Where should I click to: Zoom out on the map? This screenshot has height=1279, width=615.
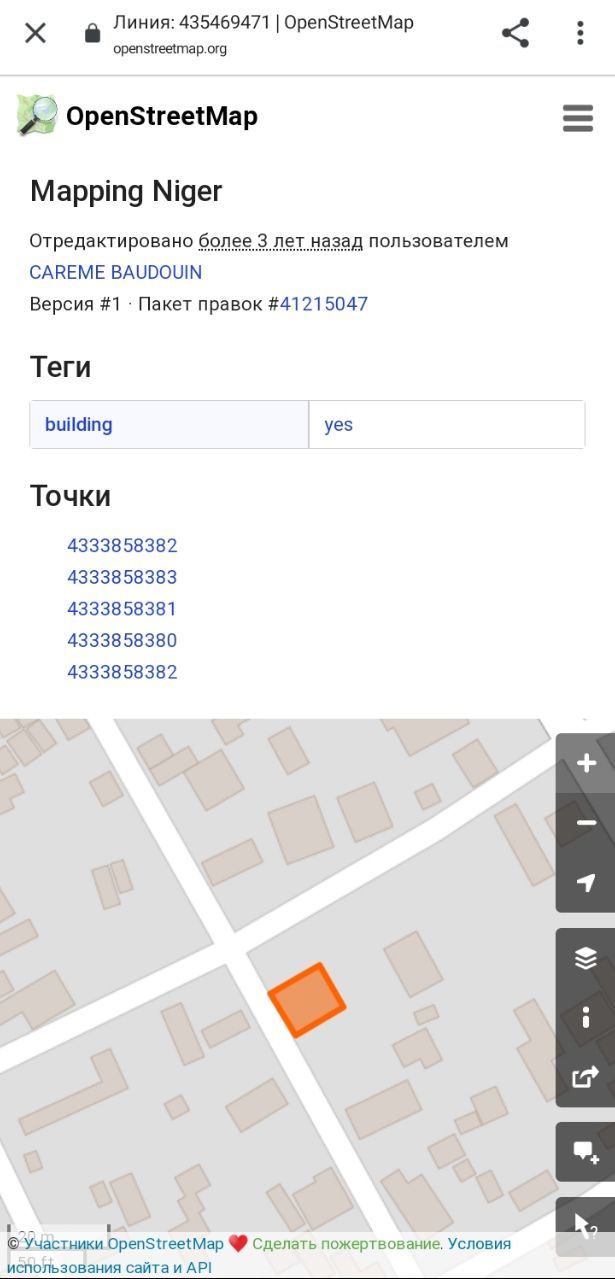[x=586, y=823]
